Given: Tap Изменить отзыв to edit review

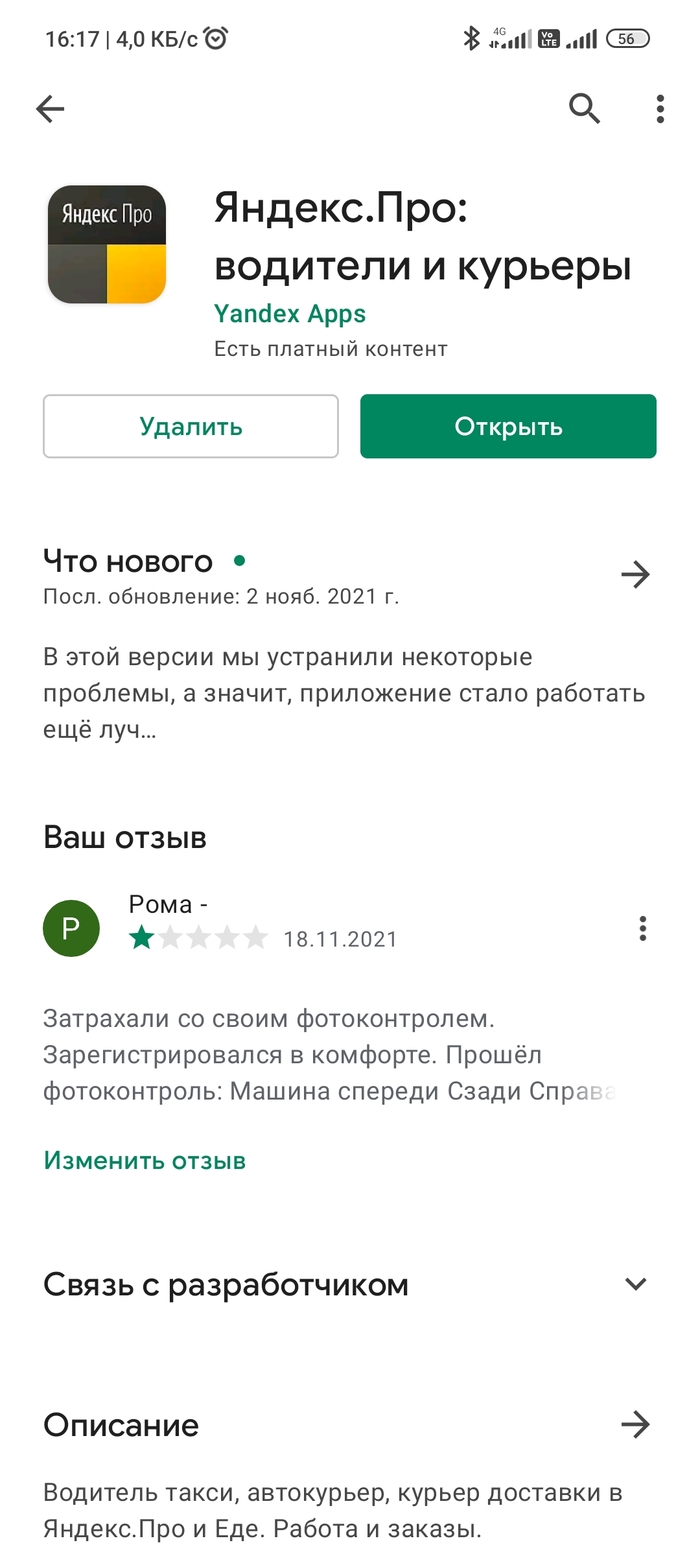Looking at the screenshot, I should tap(145, 1161).
